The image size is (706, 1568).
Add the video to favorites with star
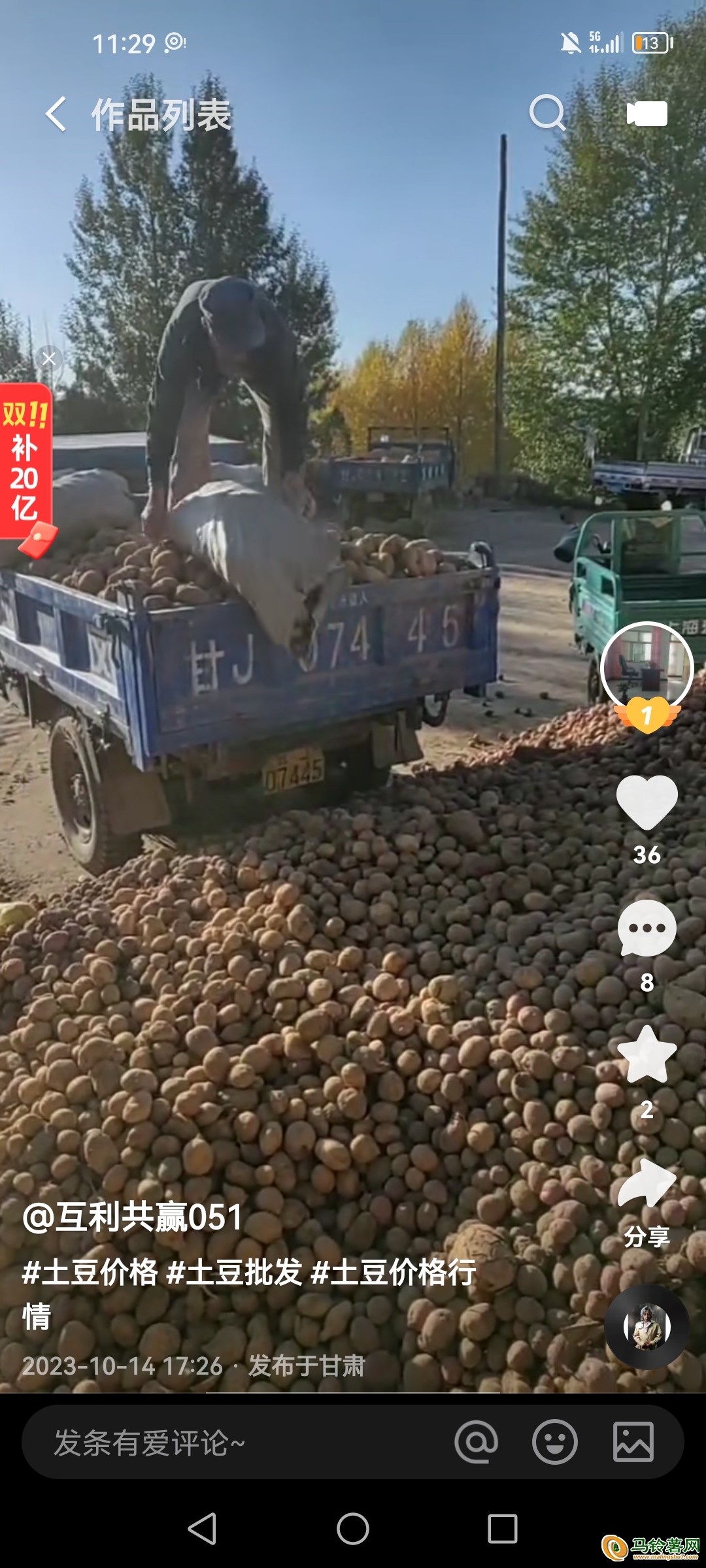[x=647, y=1055]
